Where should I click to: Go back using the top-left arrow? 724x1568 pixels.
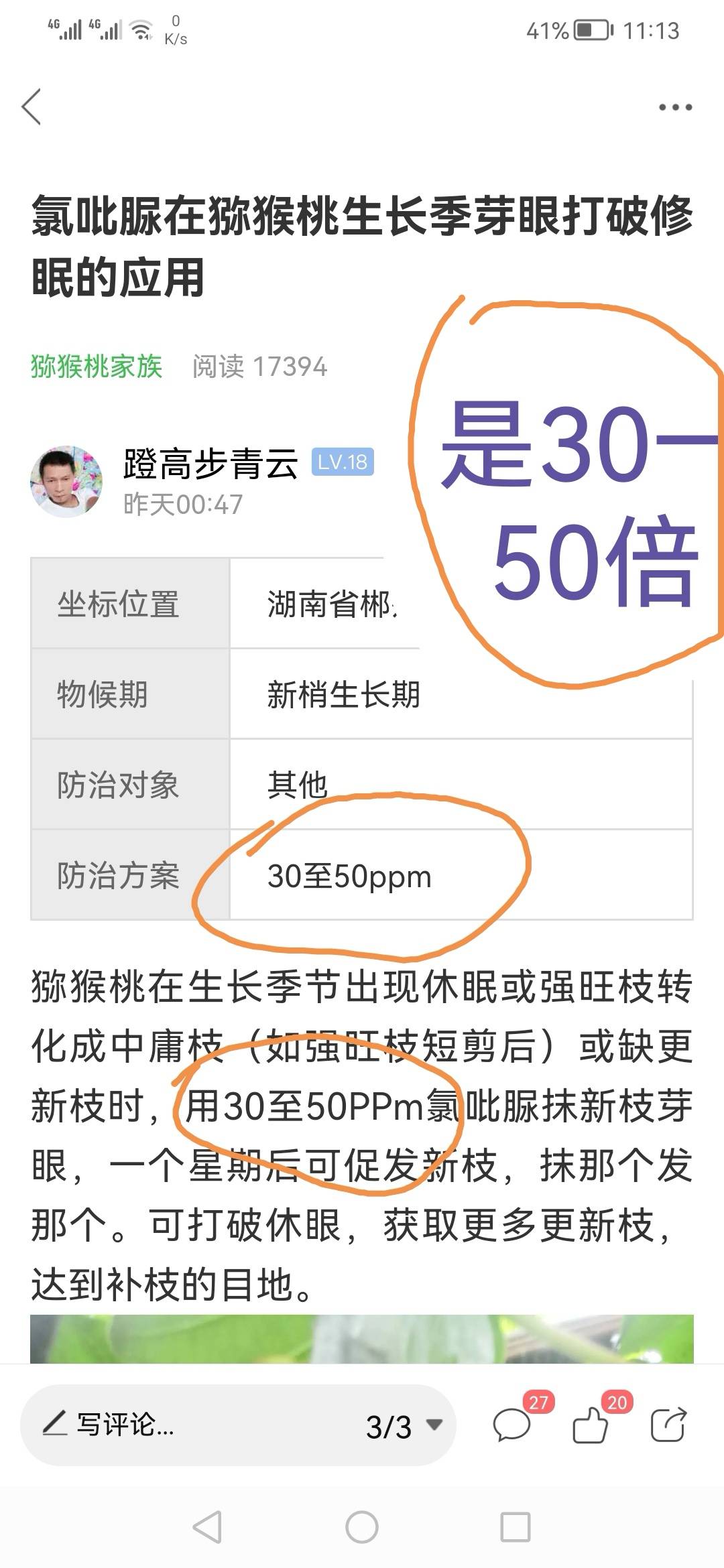point(32,107)
